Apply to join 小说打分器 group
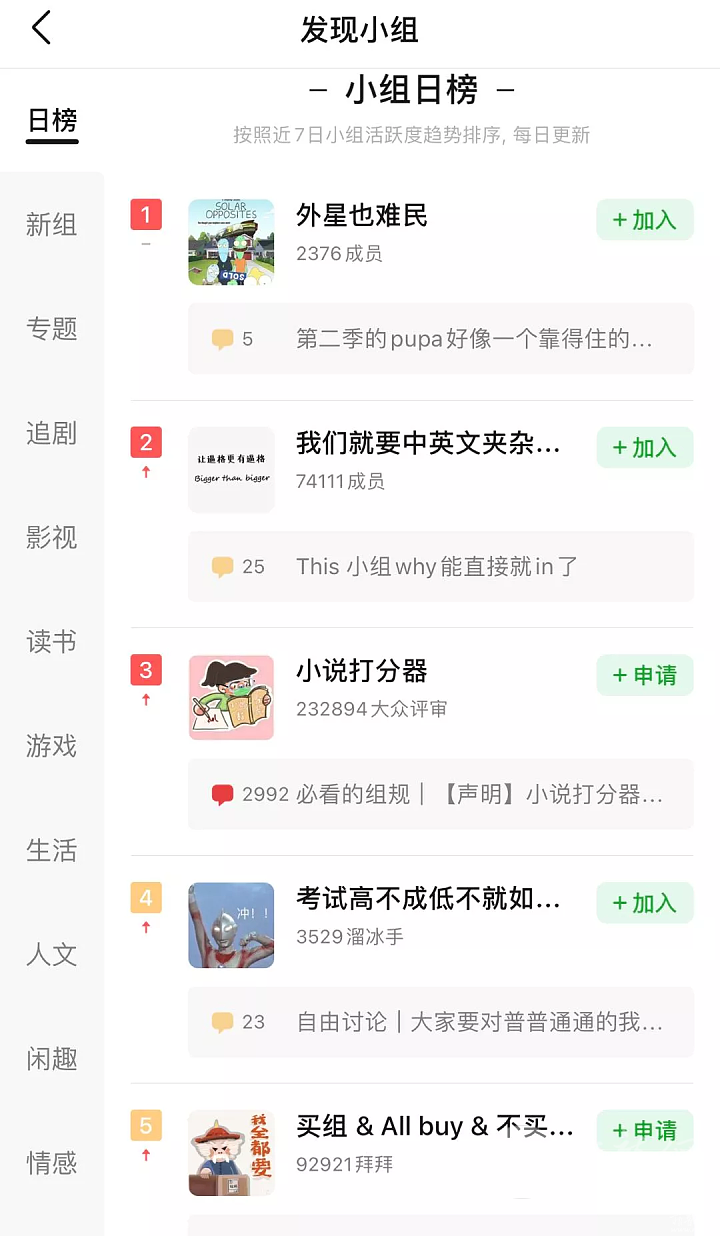Screen dimensions: 720x1236 point(644,676)
